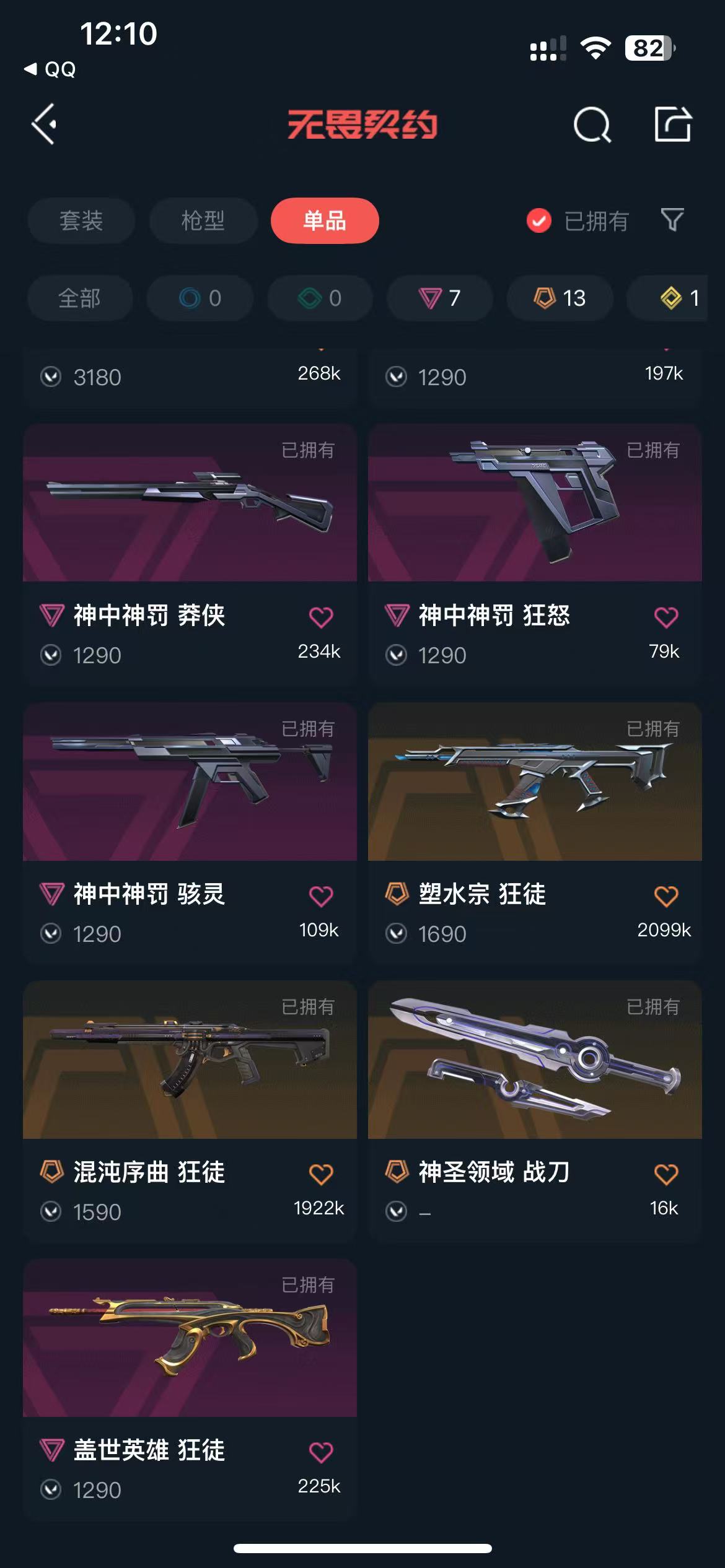Open the filter funnel icon
The height and width of the screenshot is (1568, 725).
(x=672, y=220)
